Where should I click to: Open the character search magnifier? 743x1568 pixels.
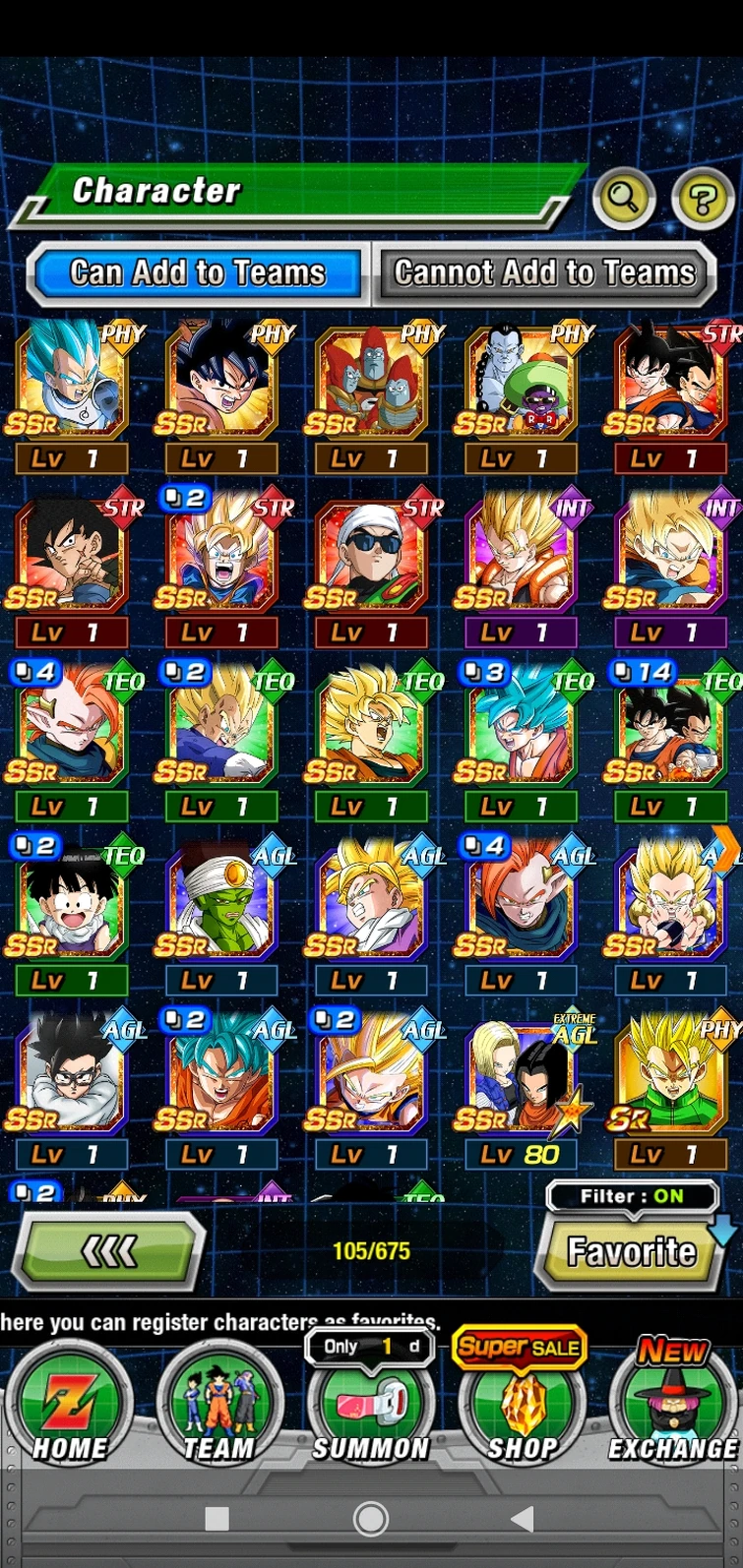(x=625, y=198)
